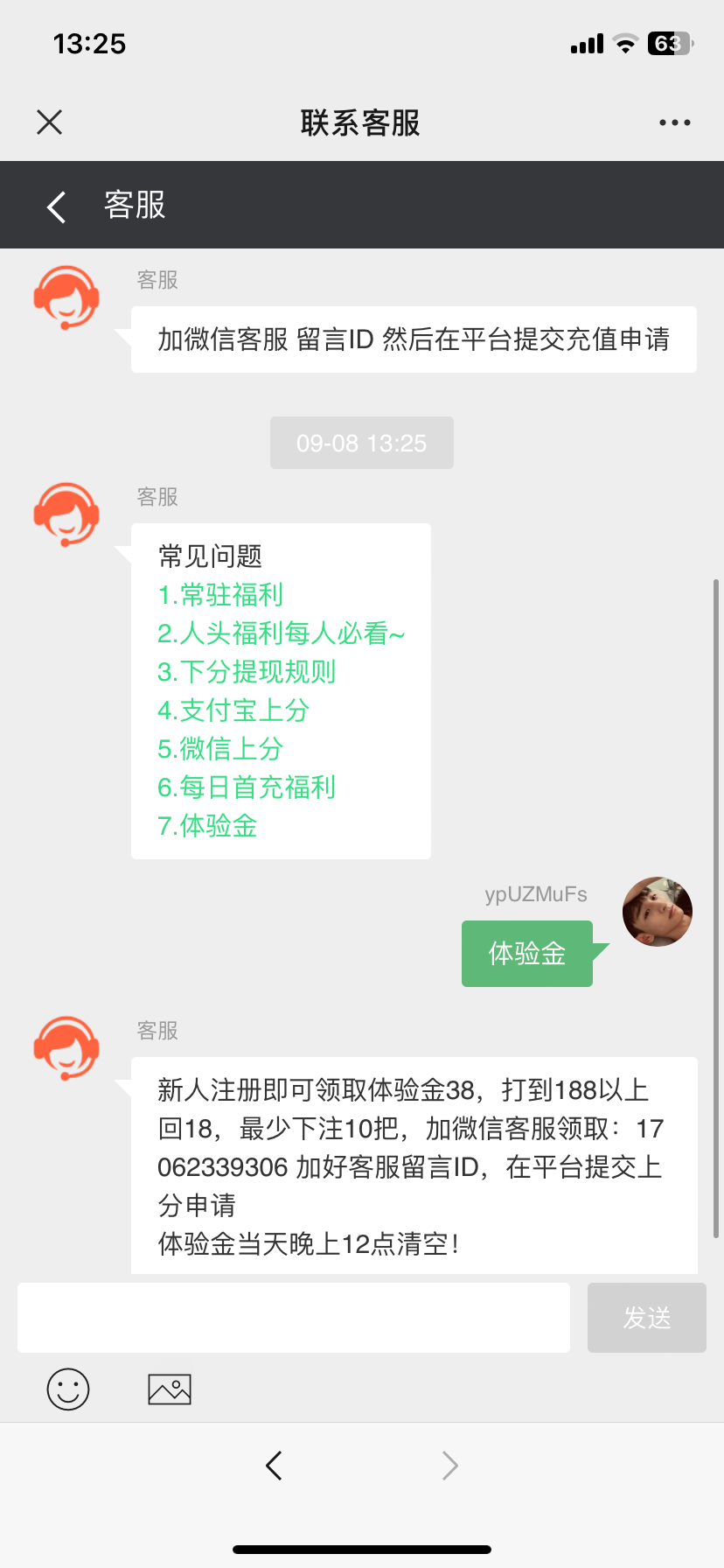Select the 5.微信上分 question
The height and width of the screenshot is (1568, 724).
click(x=220, y=749)
